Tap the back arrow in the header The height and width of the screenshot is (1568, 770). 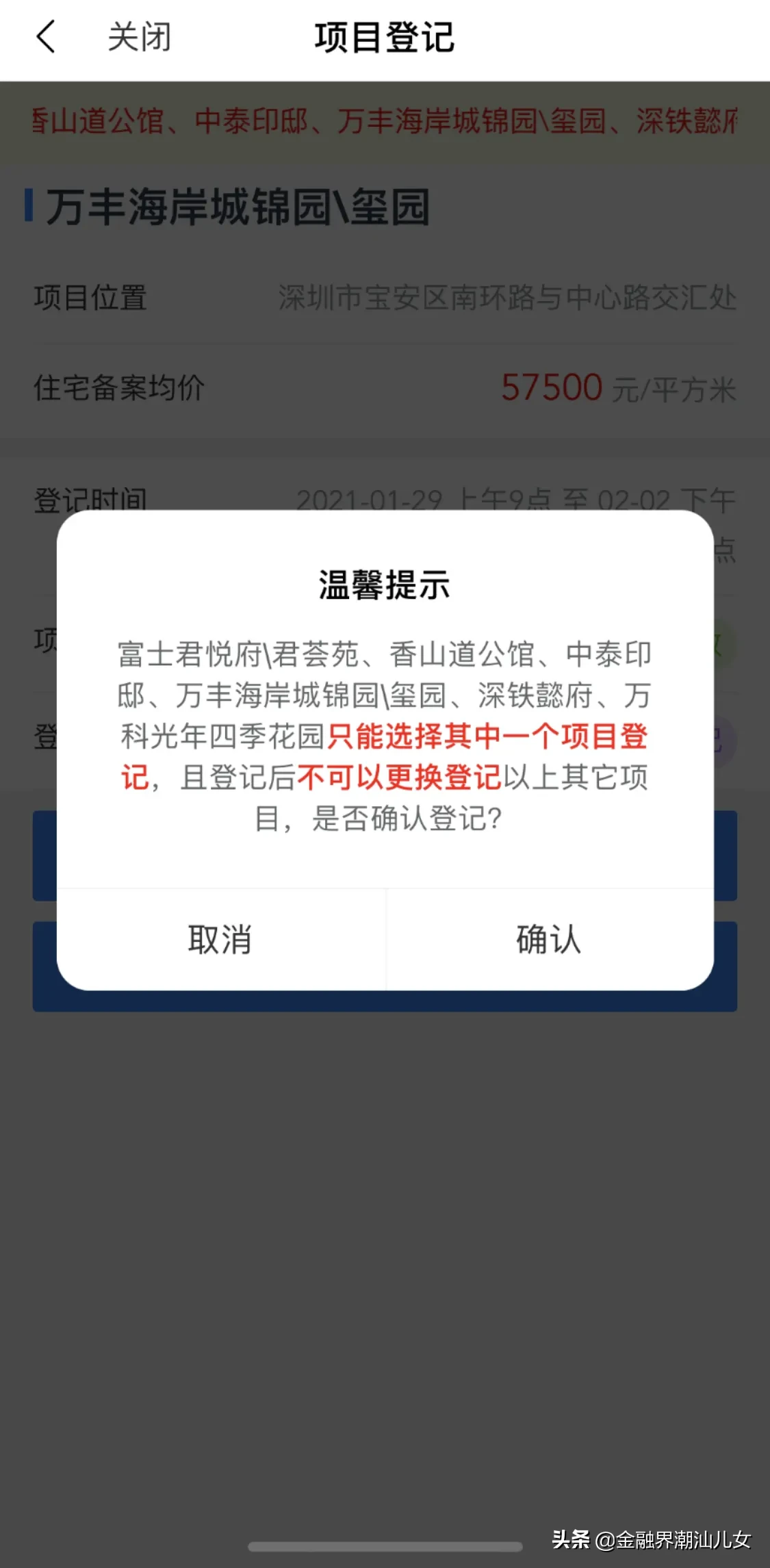46,37
